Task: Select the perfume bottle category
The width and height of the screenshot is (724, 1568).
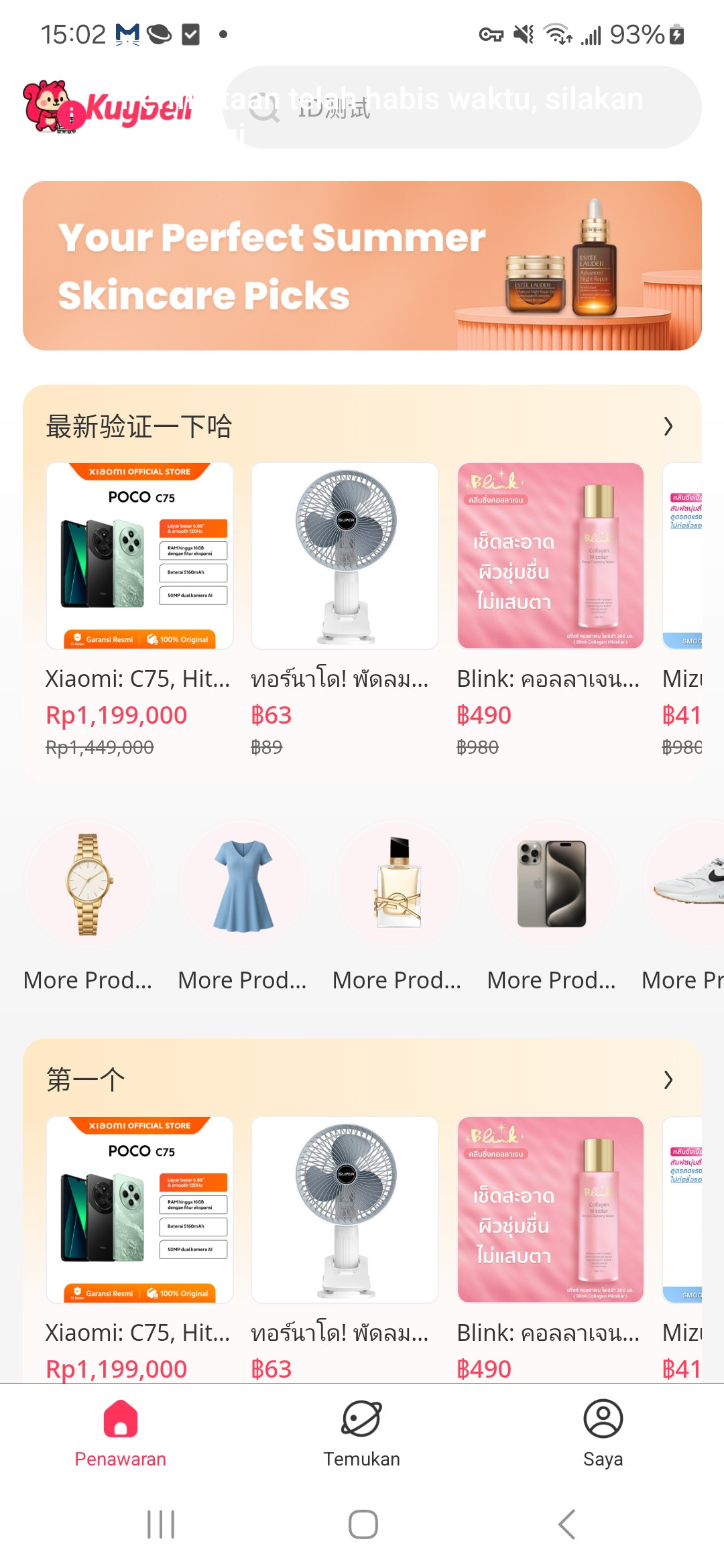Action: click(398, 885)
